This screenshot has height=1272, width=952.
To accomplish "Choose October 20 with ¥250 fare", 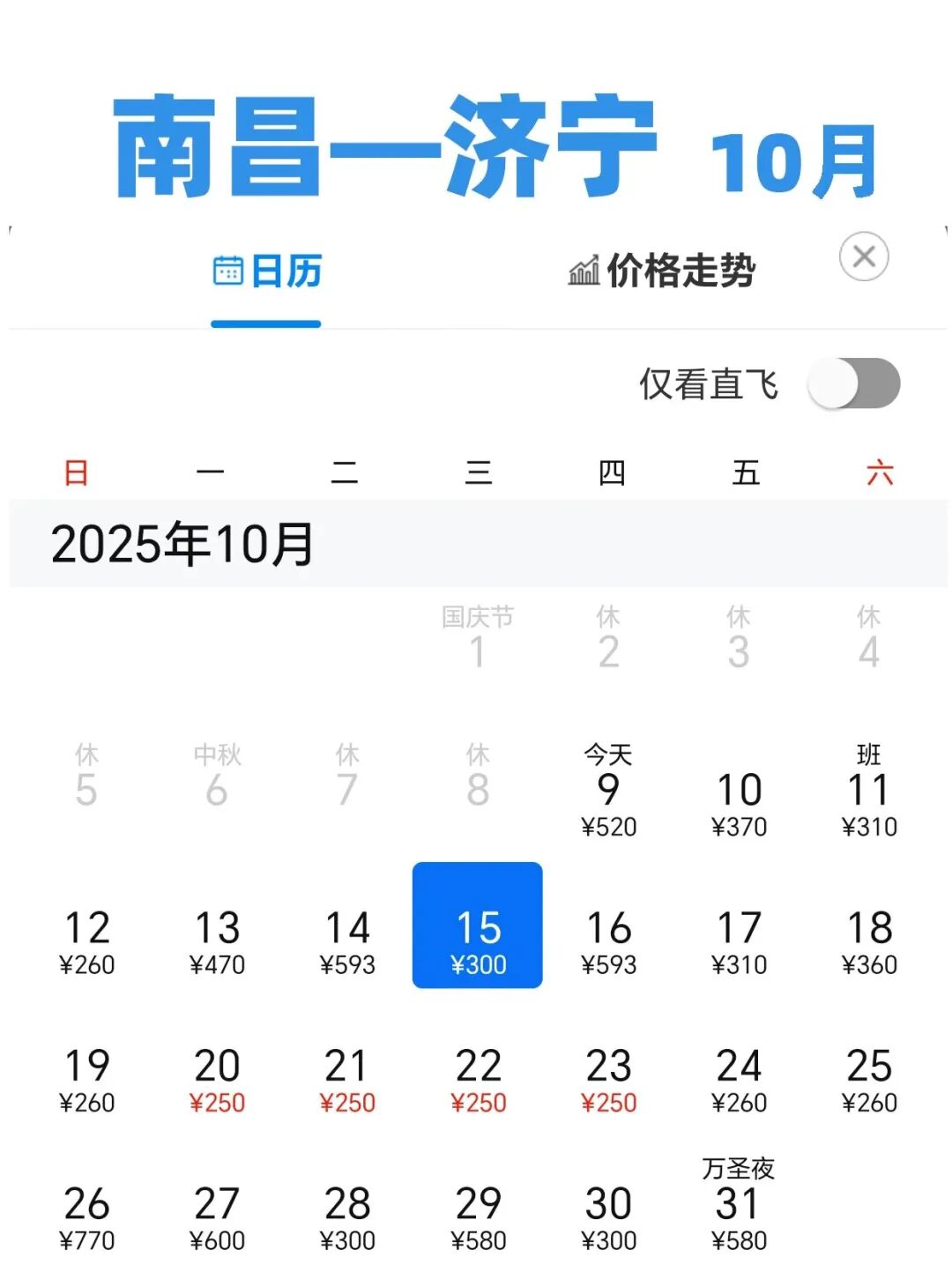I will (217, 1079).
